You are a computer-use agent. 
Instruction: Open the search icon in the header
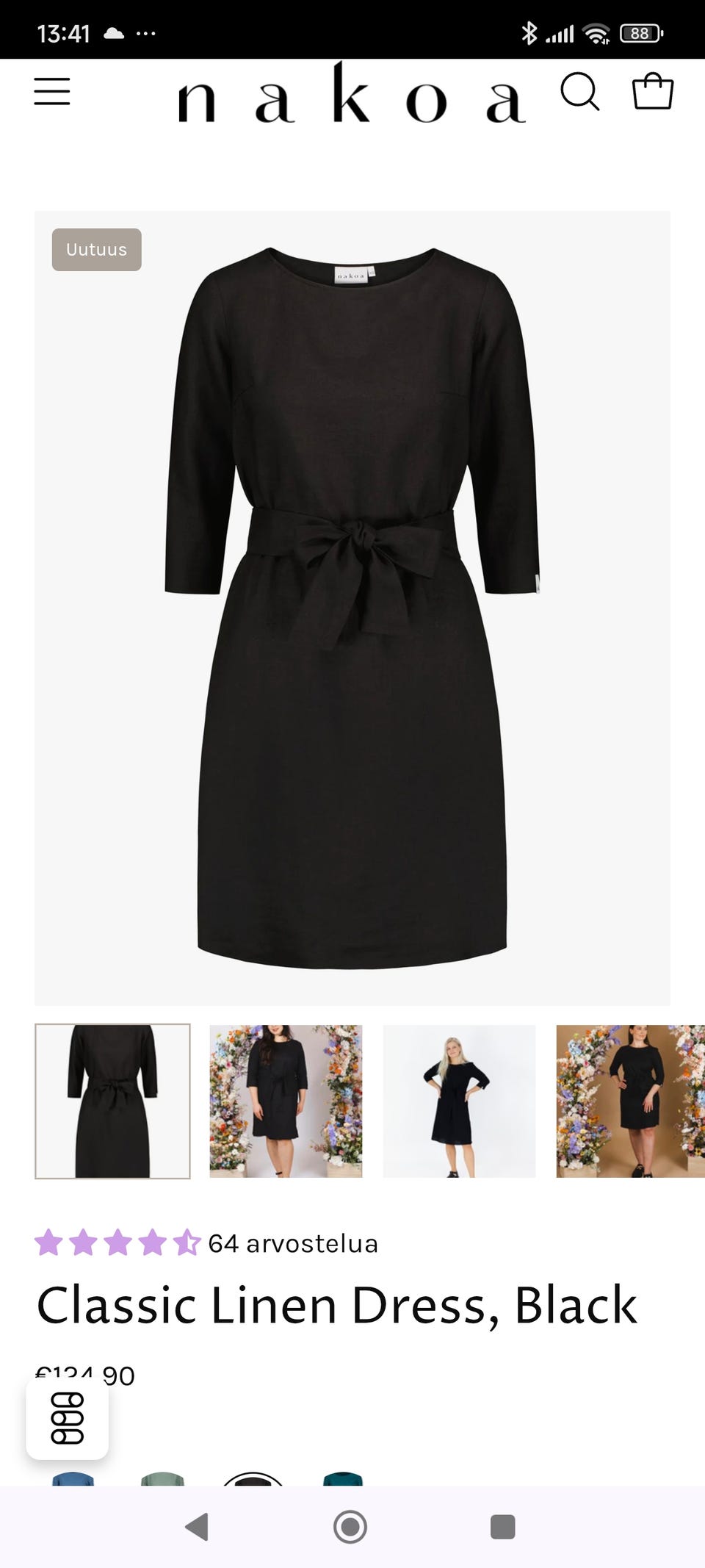pyautogui.click(x=579, y=92)
